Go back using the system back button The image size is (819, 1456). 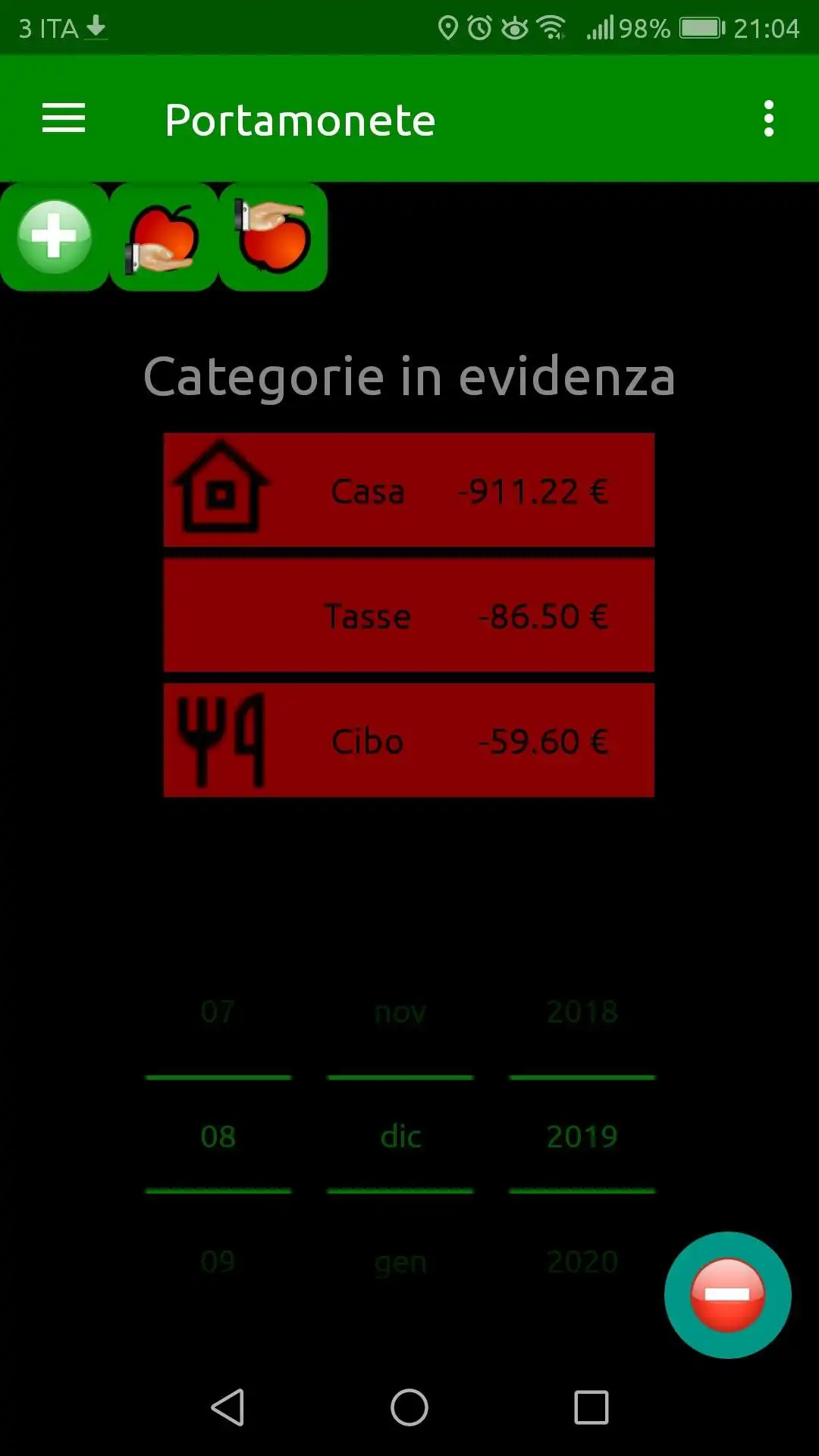227,1407
